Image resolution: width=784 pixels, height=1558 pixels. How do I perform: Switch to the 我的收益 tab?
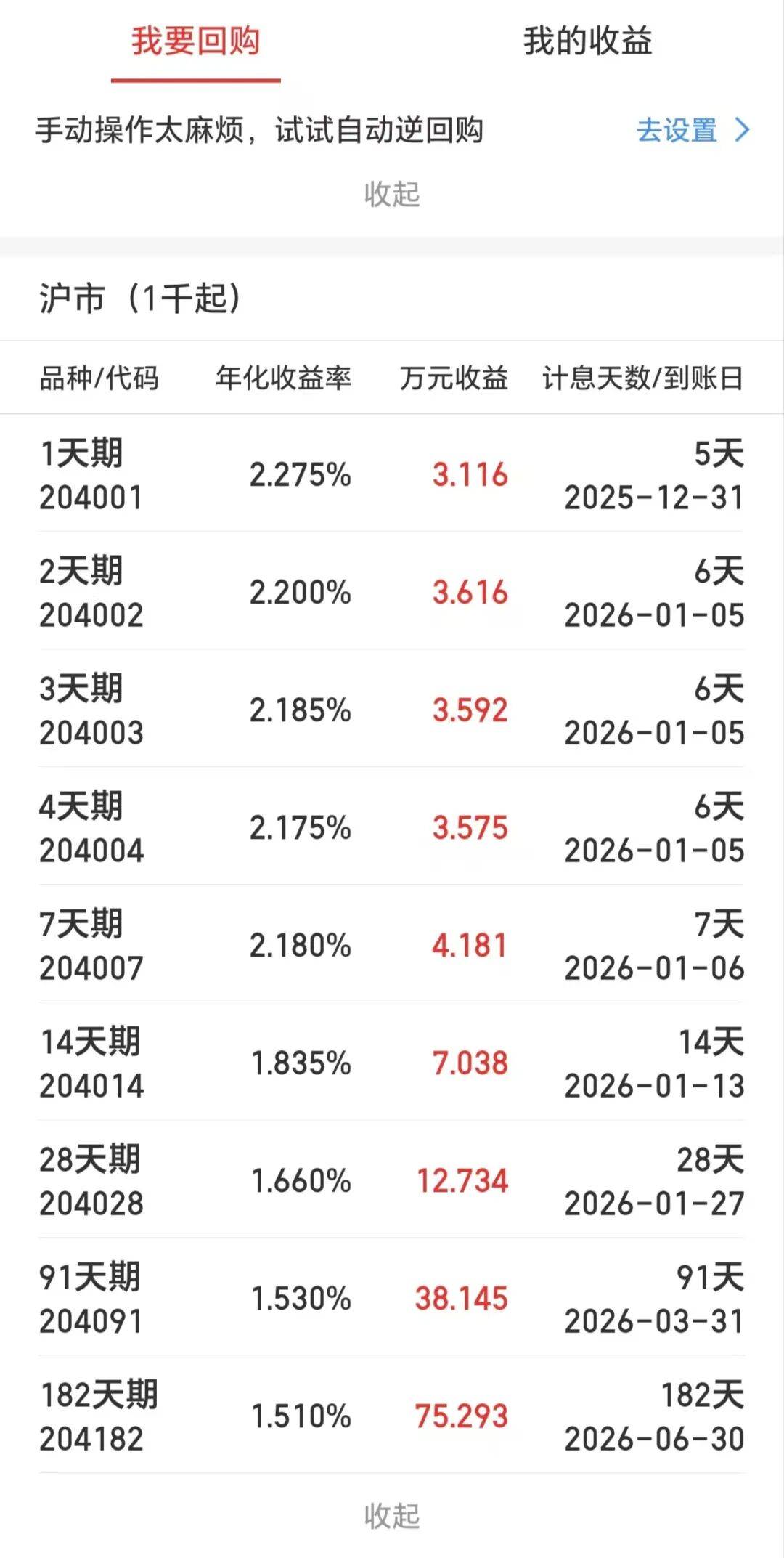pyautogui.click(x=587, y=41)
